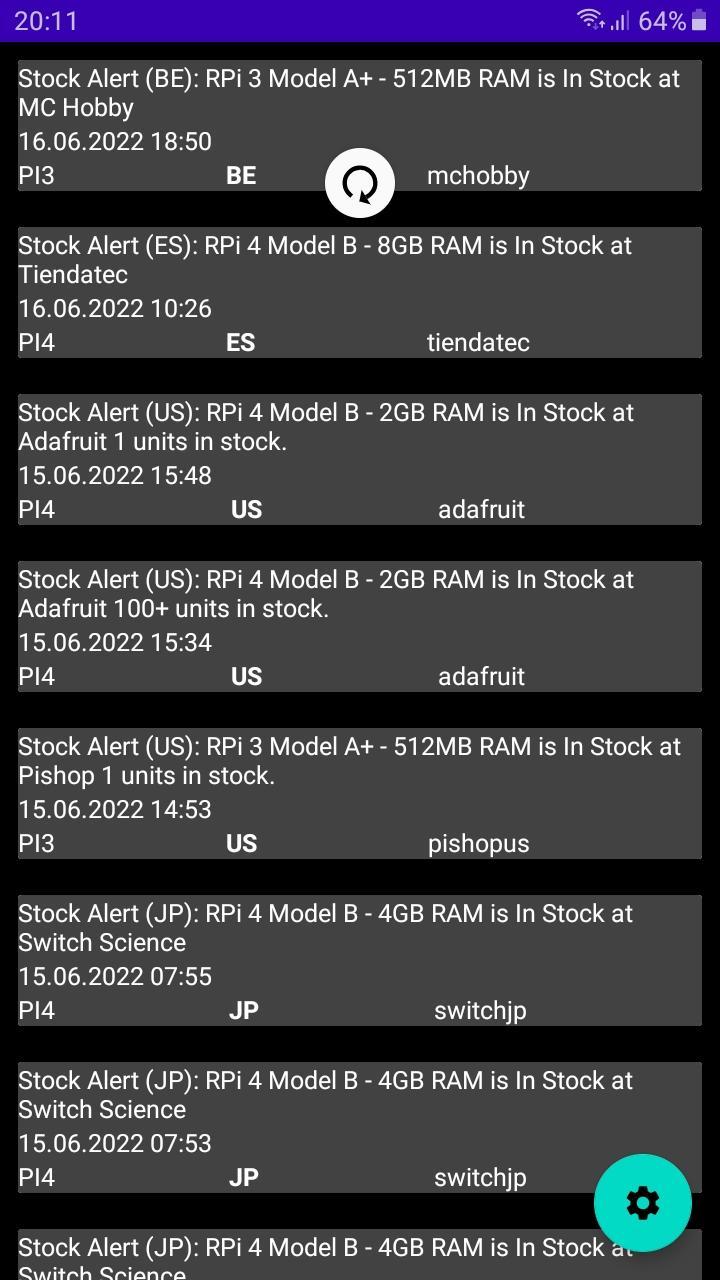The image size is (720, 1280).
Task: Tap the switchjp vendor label
Action: tap(480, 1010)
